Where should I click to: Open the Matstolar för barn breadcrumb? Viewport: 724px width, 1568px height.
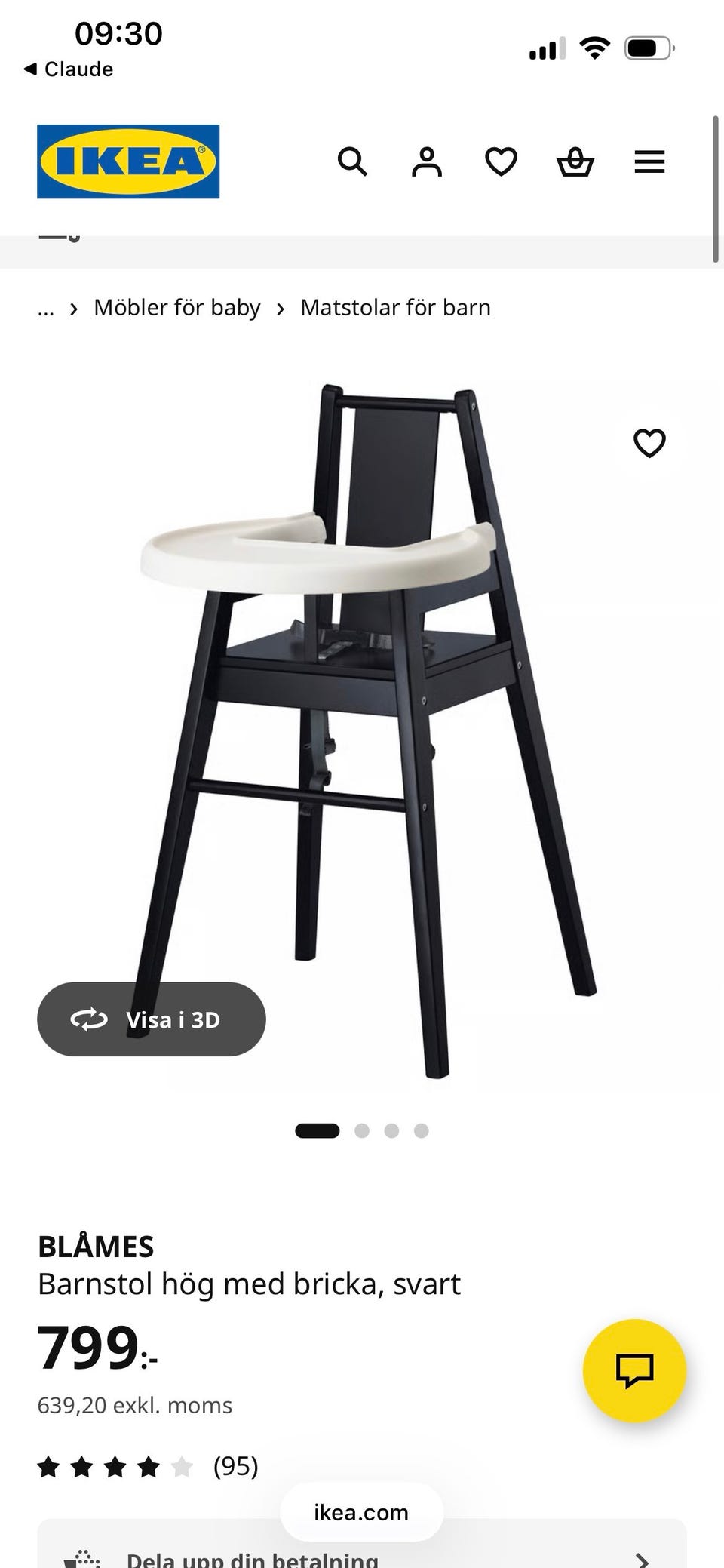(395, 308)
